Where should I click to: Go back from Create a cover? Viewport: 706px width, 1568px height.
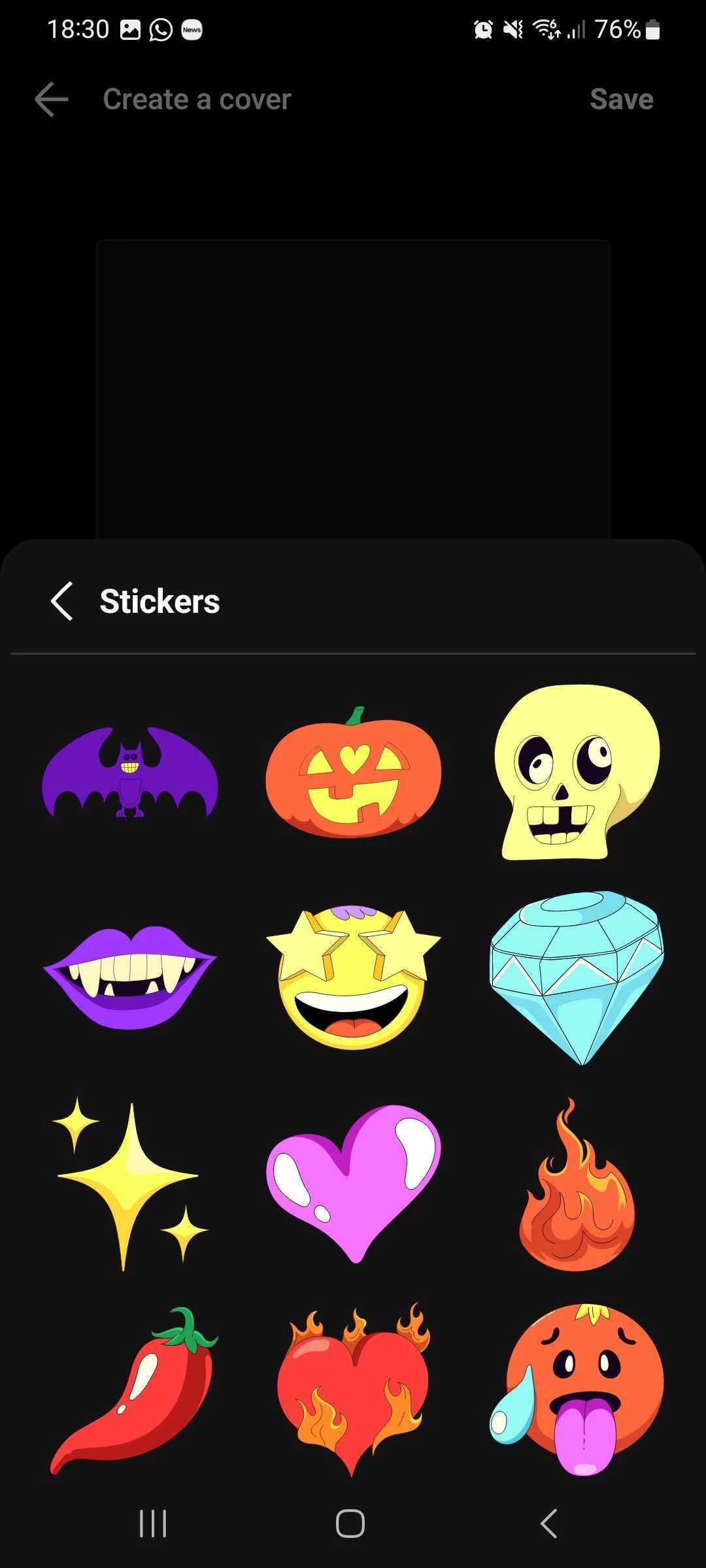tap(51, 99)
